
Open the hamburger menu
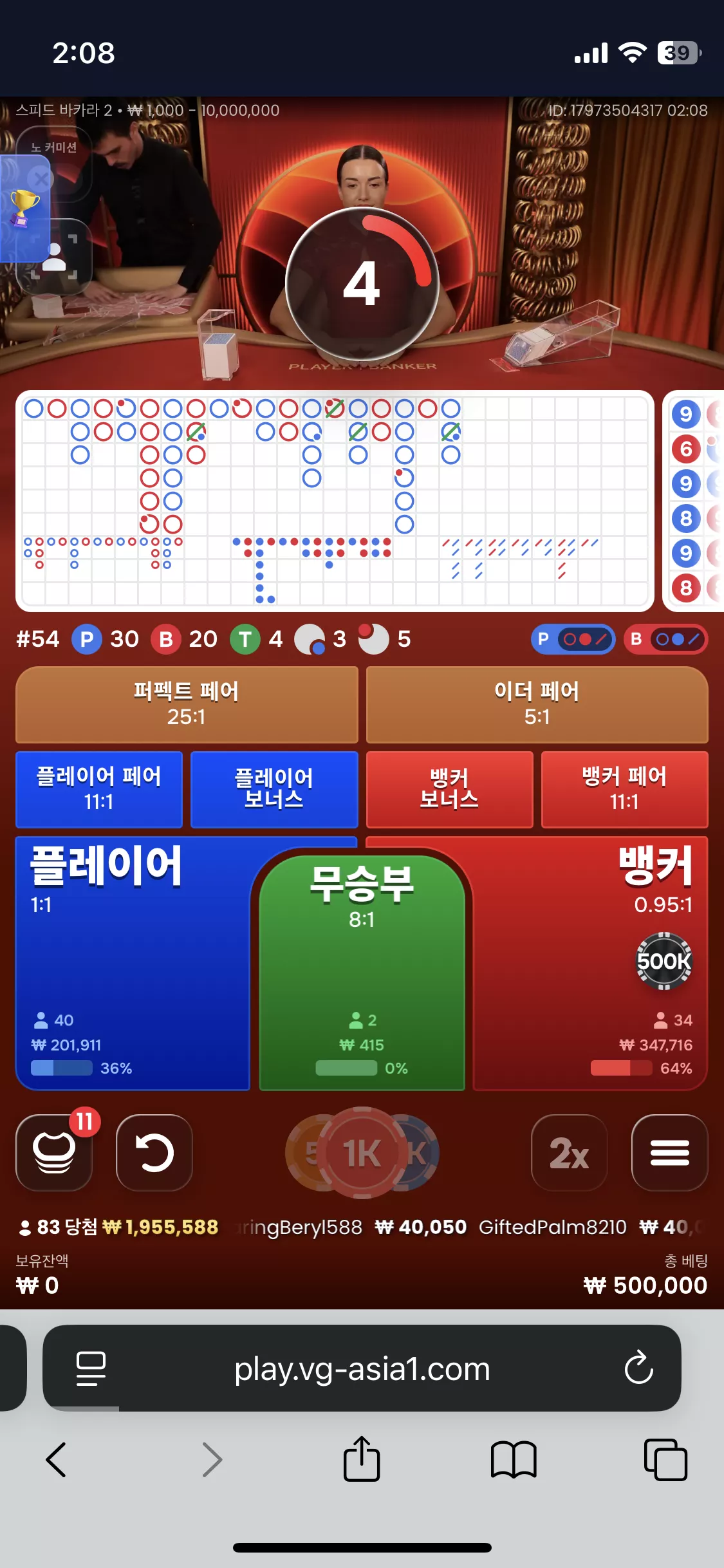pos(670,1152)
